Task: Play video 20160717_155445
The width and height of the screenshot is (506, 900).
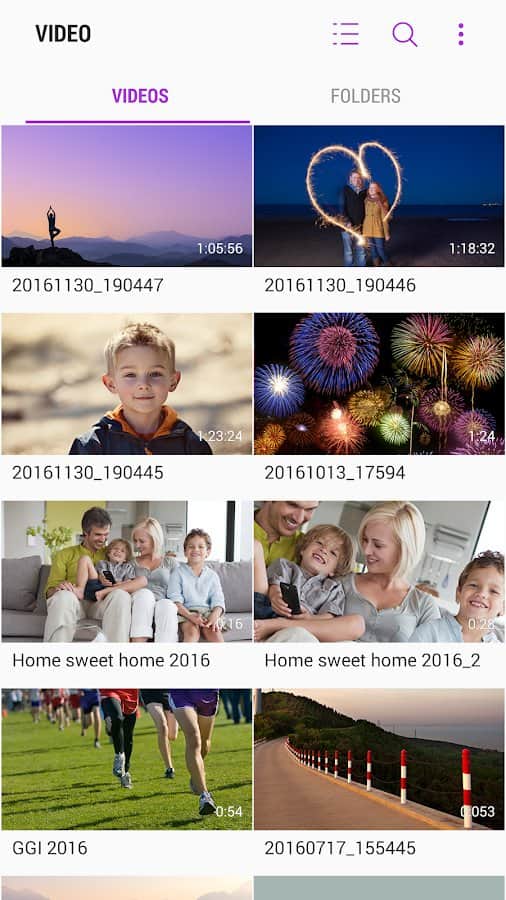Action: (379, 759)
